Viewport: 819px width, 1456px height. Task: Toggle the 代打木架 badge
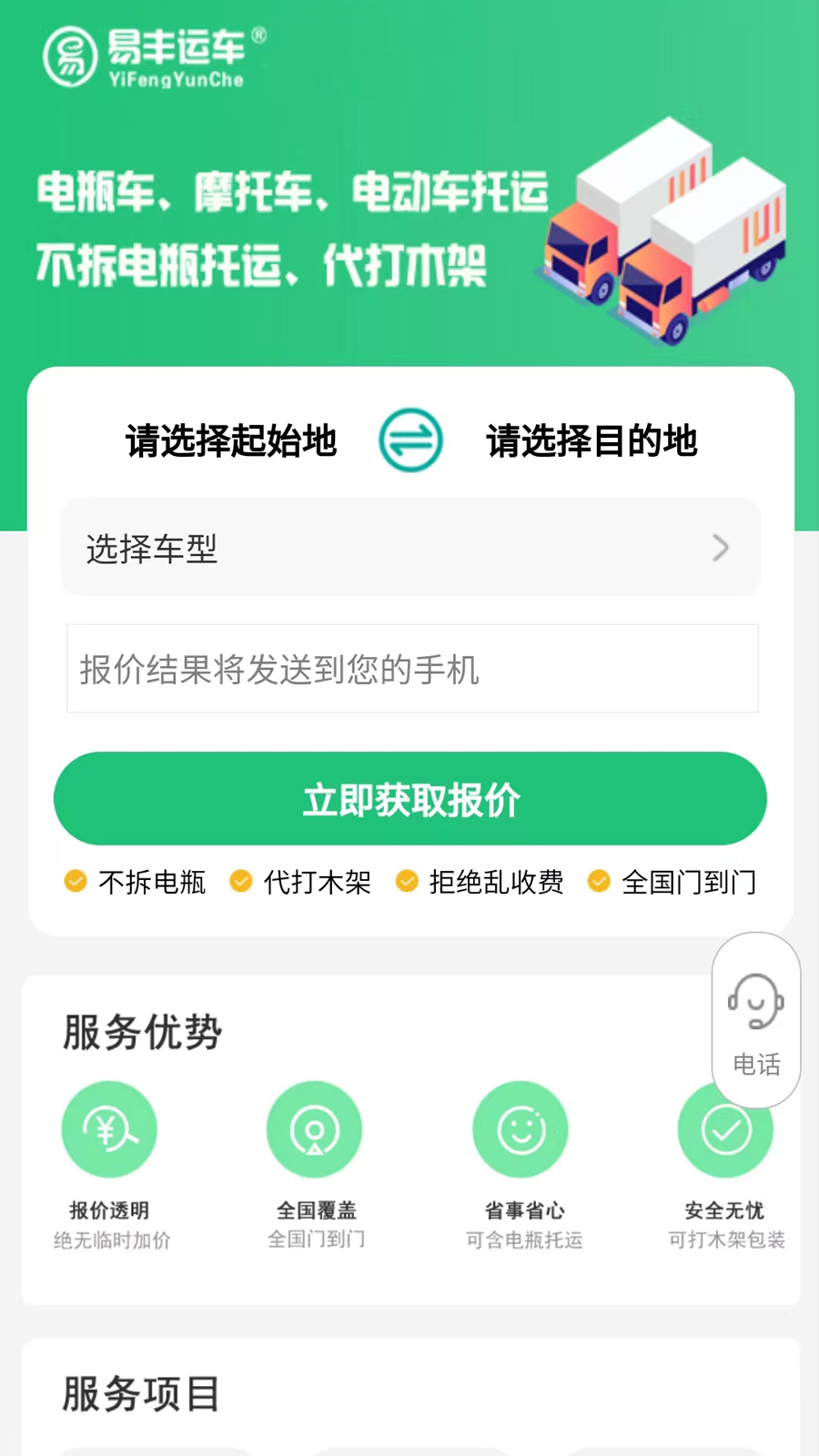tap(301, 882)
